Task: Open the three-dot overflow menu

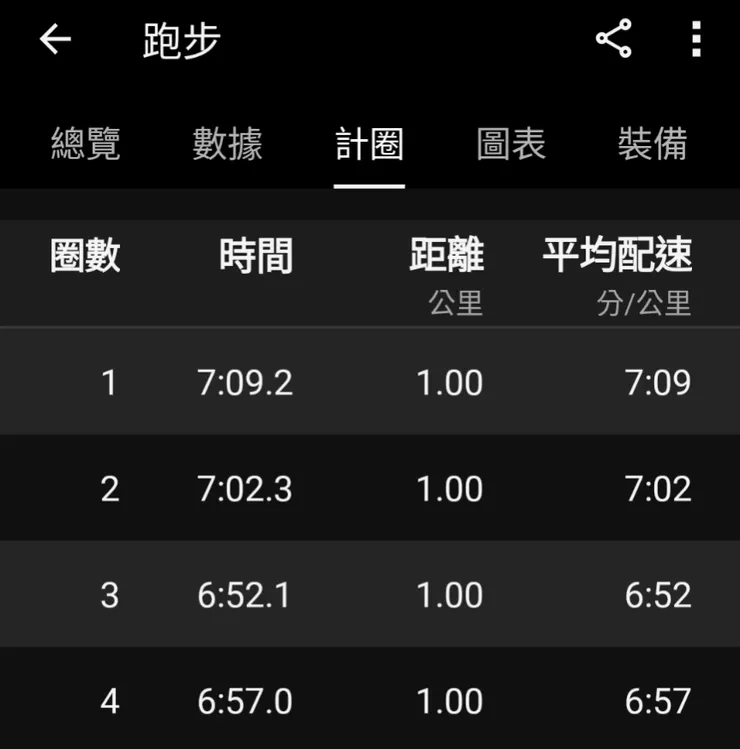Action: [697, 40]
